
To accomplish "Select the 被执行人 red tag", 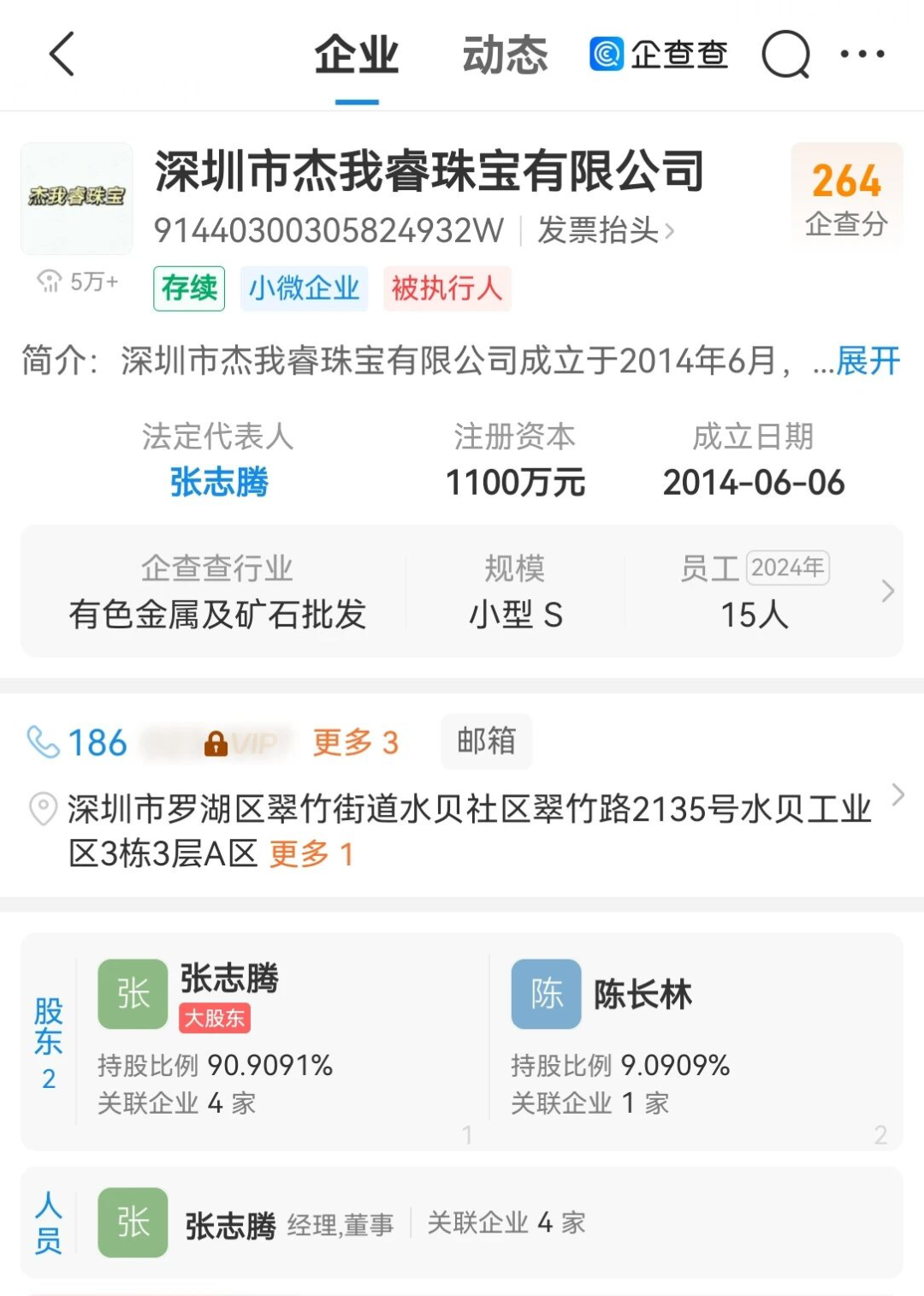I will click(447, 288).
